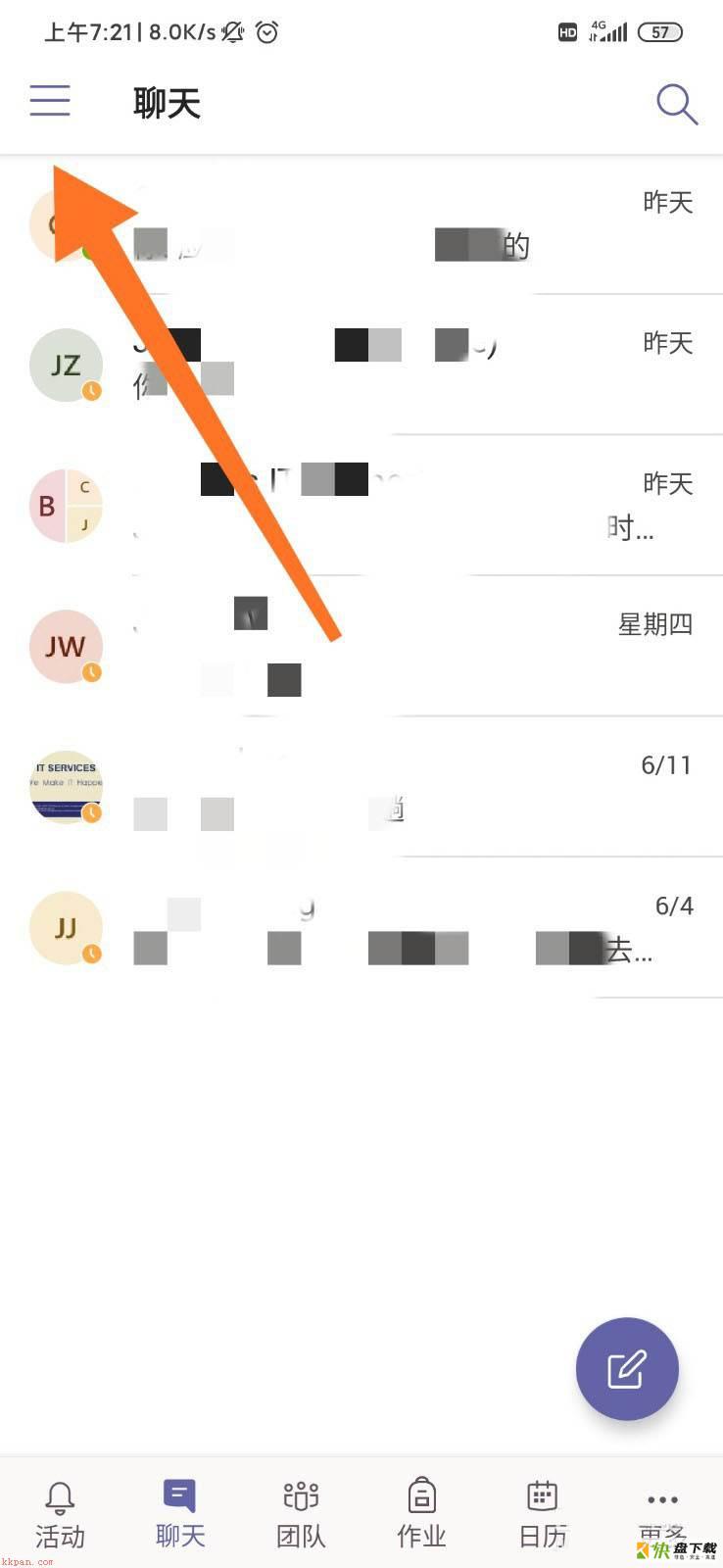Switch to the 团队 tab

coord(301,1514)
